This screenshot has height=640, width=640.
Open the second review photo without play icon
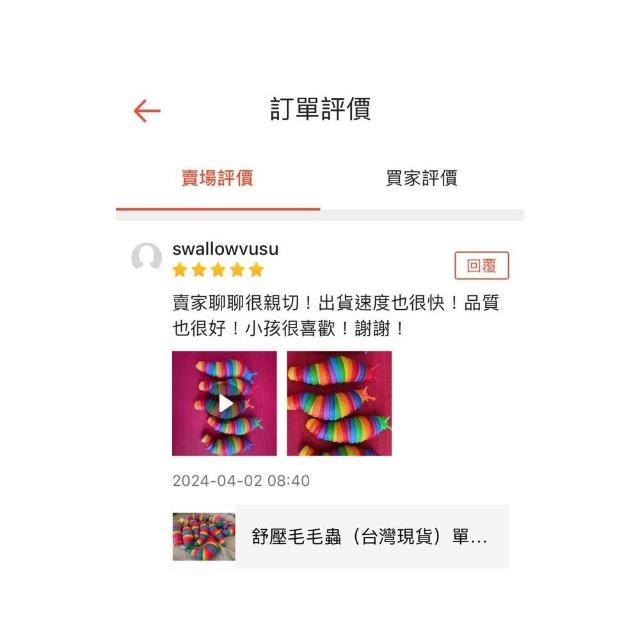click(339, 403)
